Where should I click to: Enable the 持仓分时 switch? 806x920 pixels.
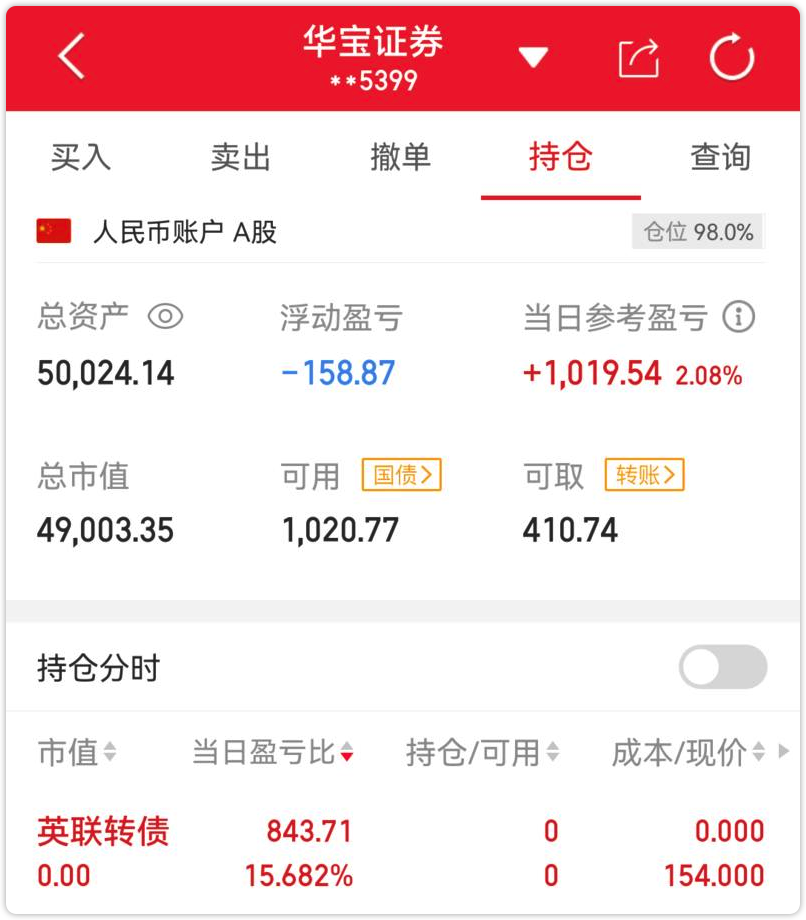(722, 667)
